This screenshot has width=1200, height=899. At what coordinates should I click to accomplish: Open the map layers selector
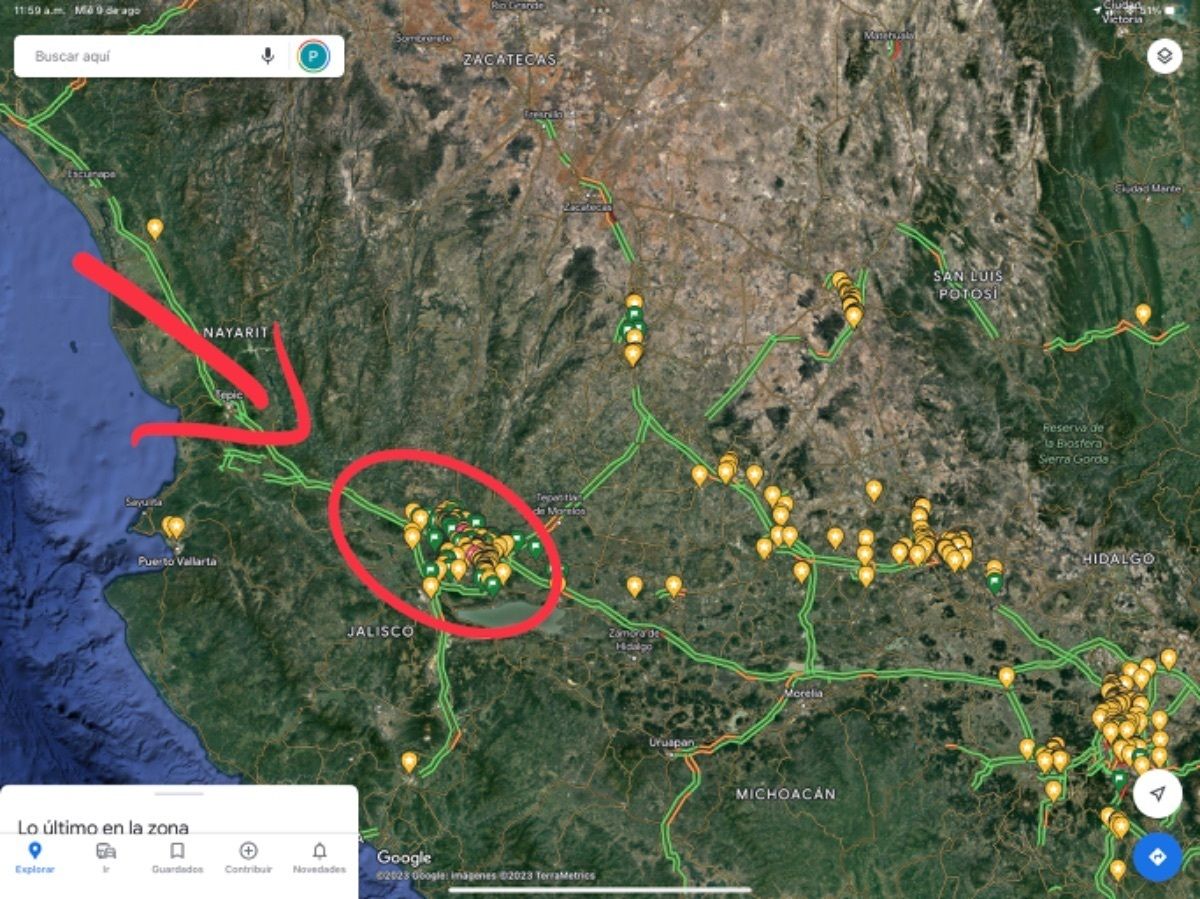click(x=1164, y=56)
